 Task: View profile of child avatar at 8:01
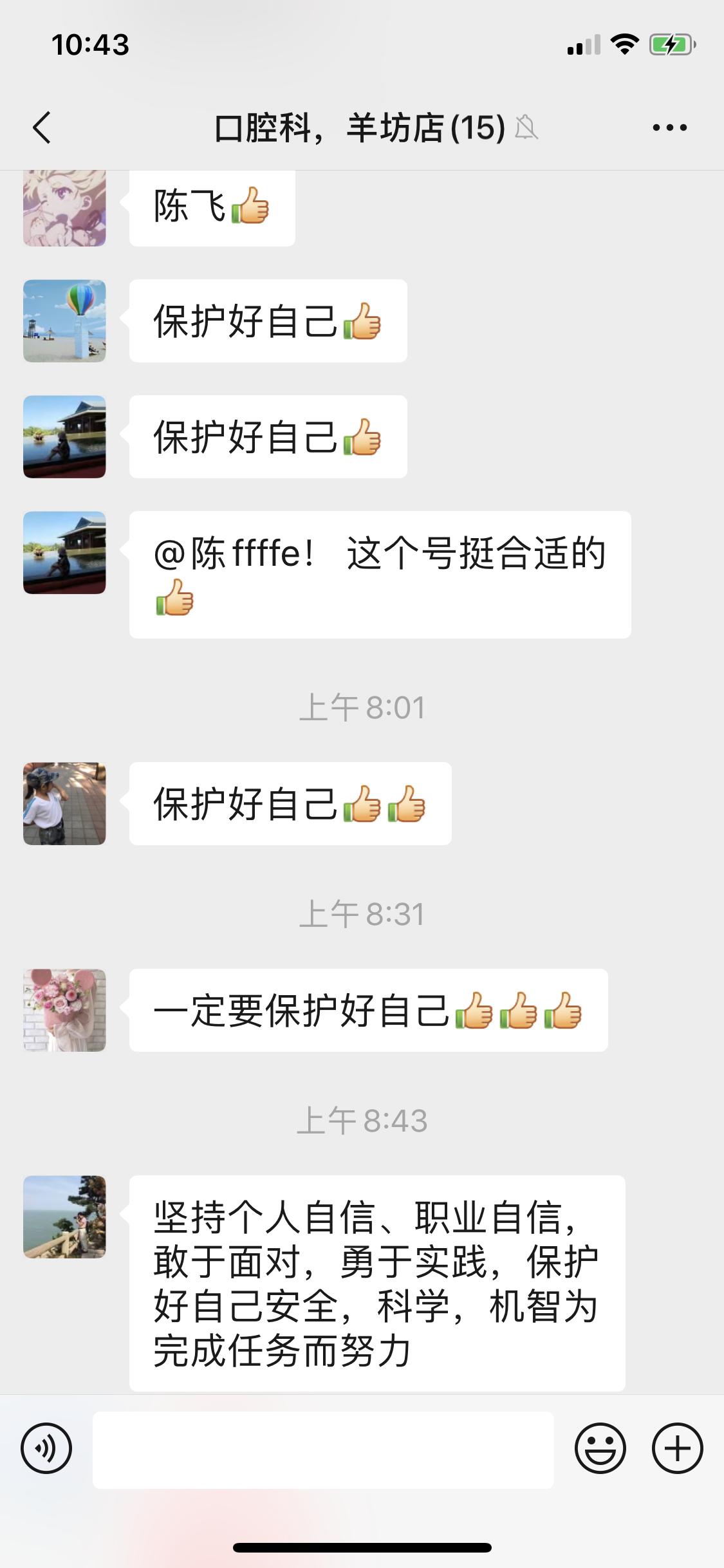pos(64,803)
